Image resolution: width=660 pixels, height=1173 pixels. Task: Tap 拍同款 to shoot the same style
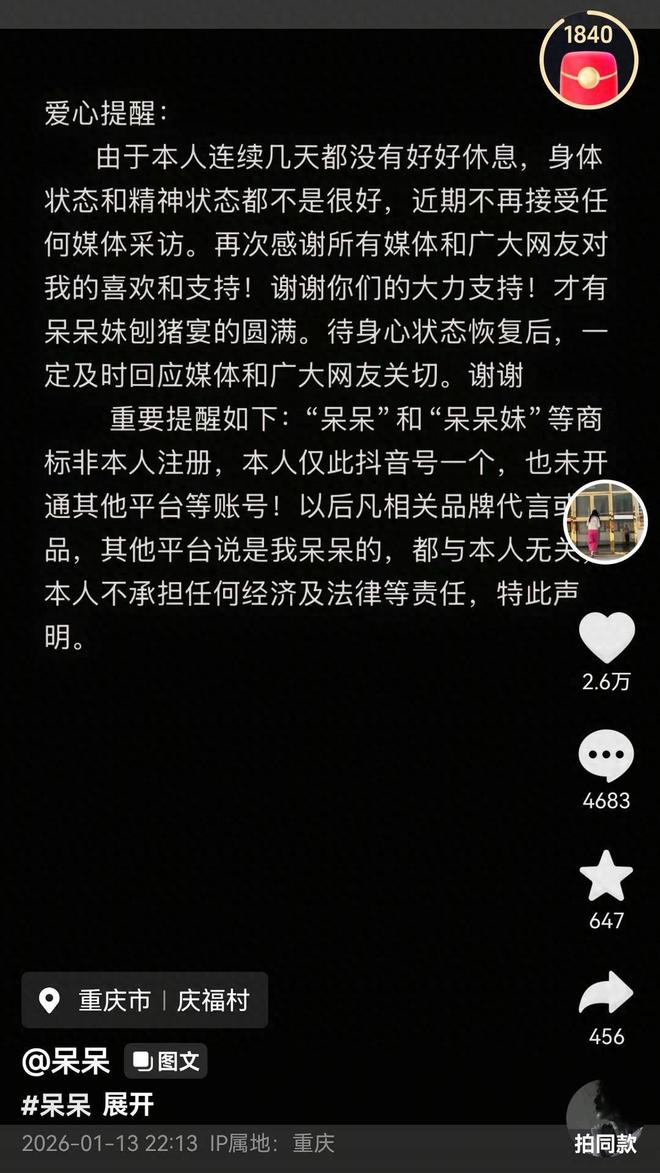(606, 1143)
